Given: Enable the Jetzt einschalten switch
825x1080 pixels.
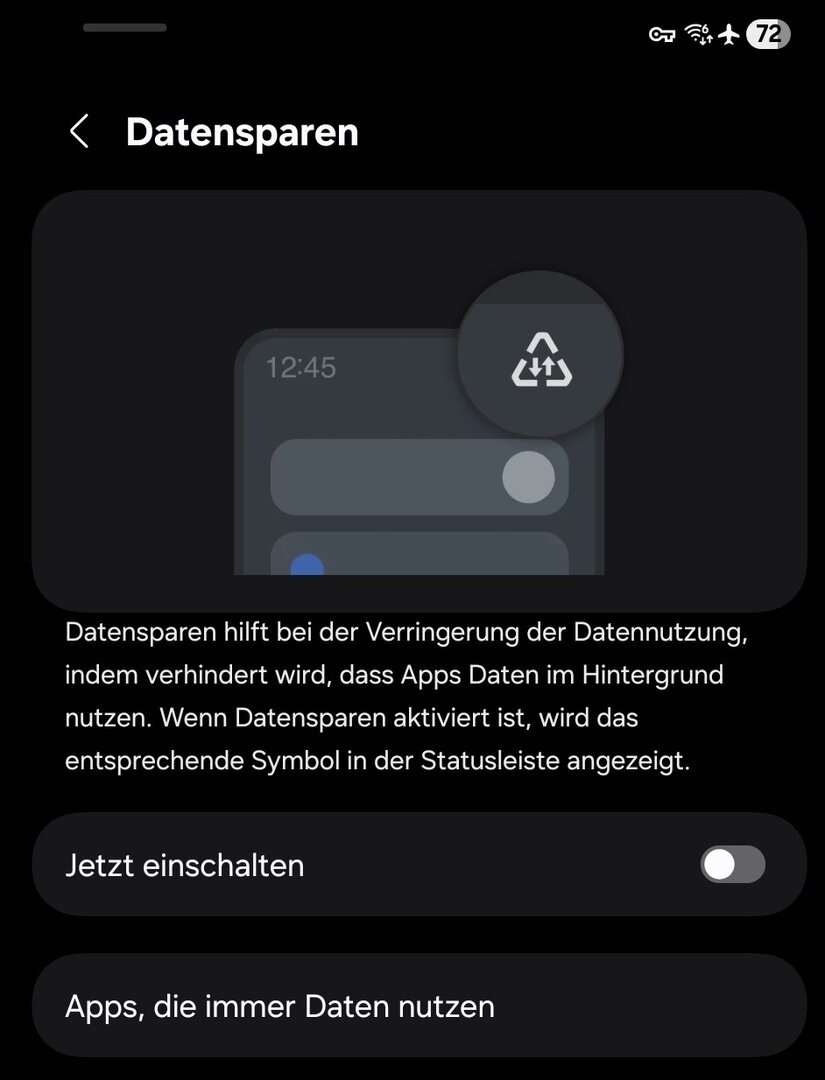Looking at the screenshot, I should click(732, 864).
